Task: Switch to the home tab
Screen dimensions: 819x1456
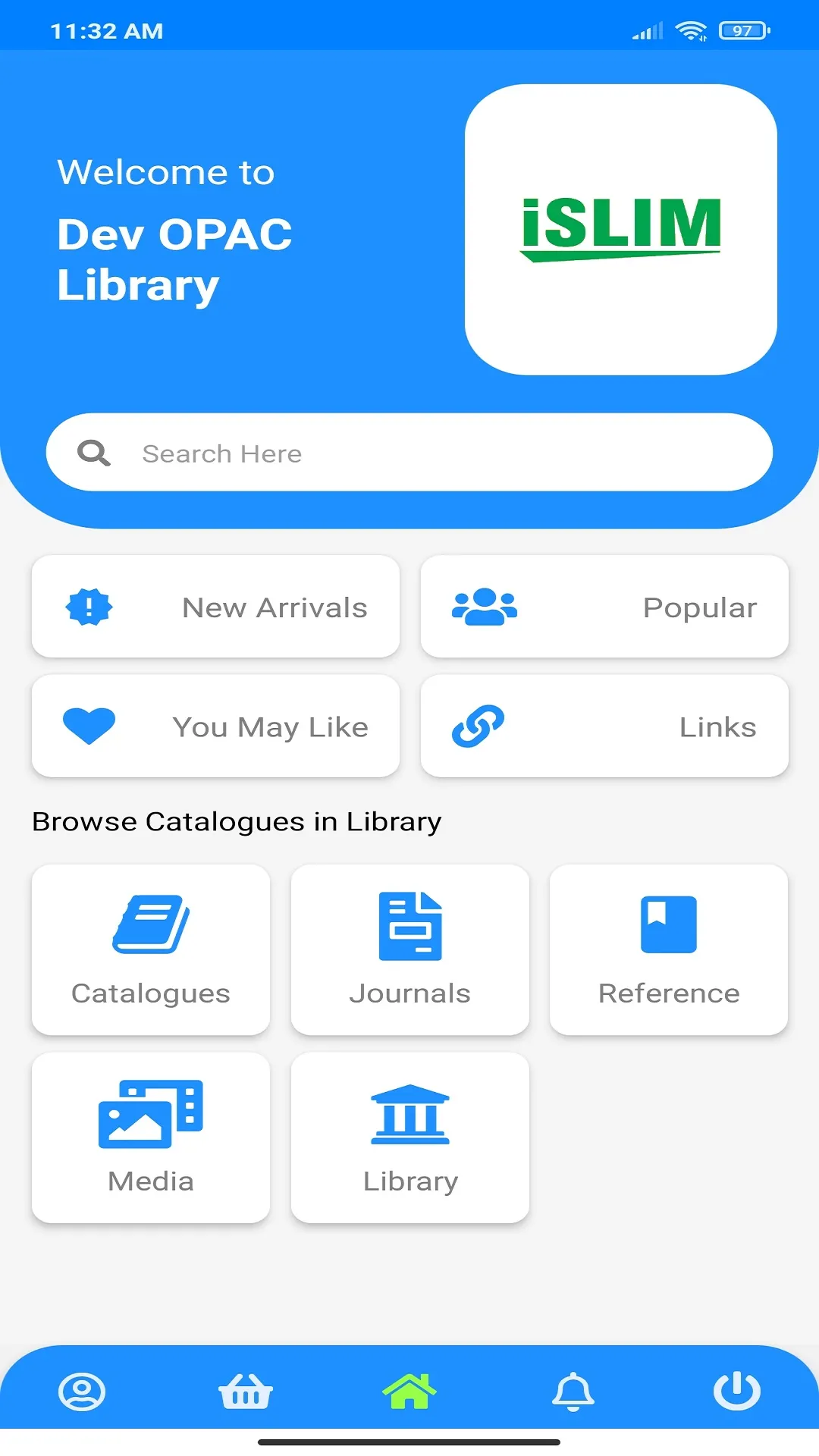Action: (x=409, y=1392)
